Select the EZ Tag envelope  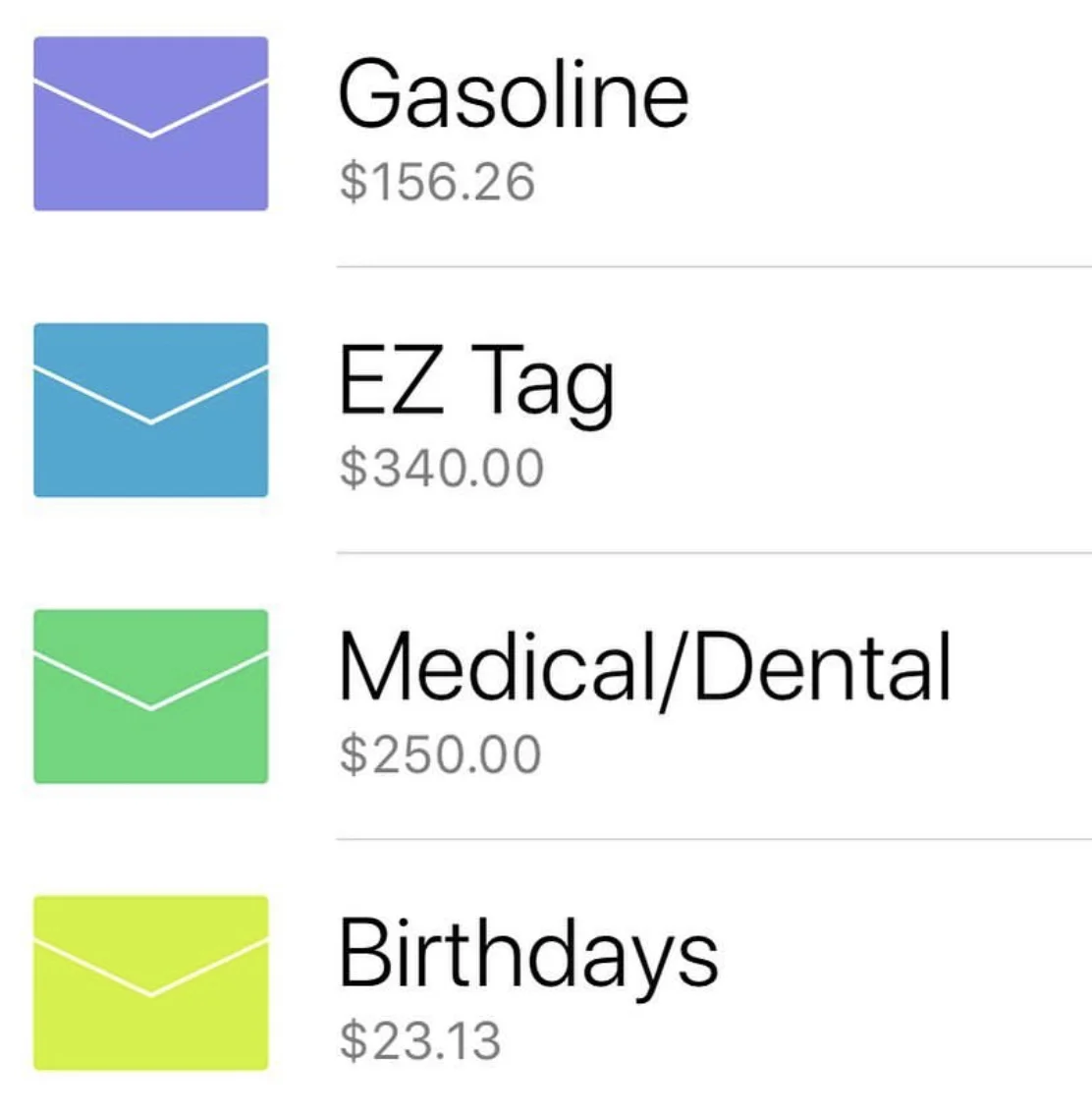477,411
